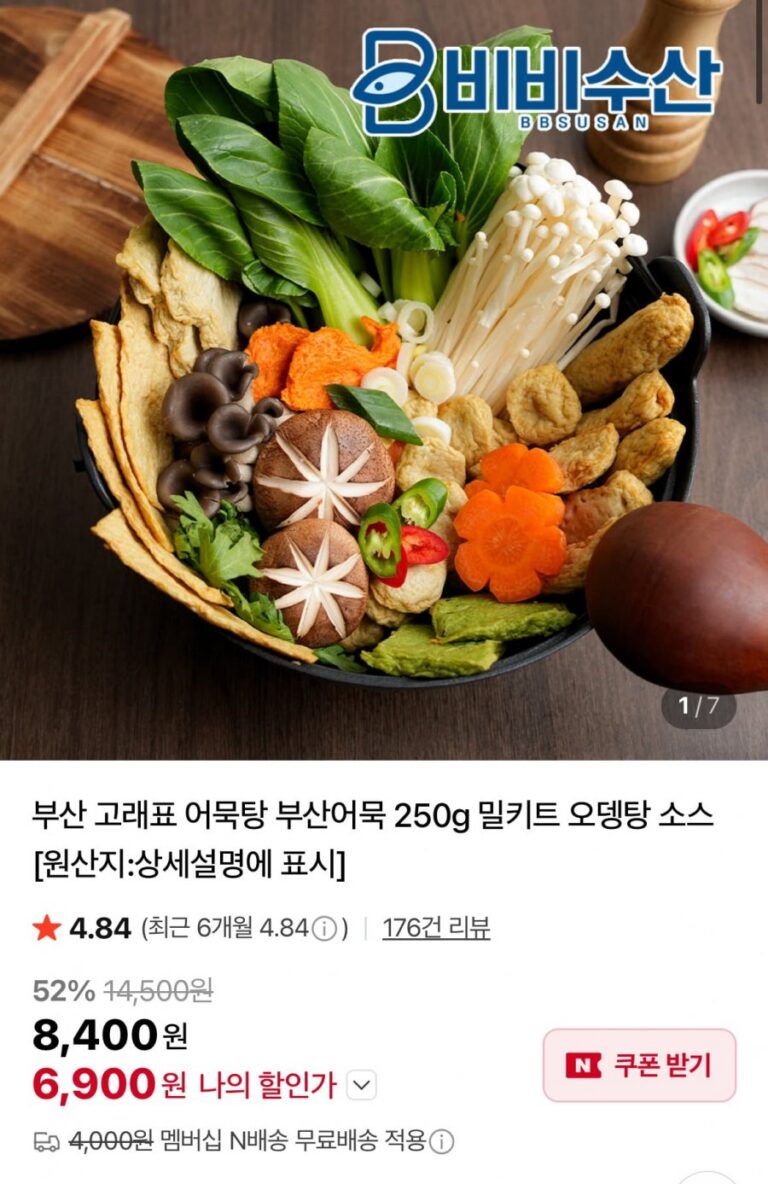Tap the 쿠폰 받기 button
Viewport: 768px width, 1184px height.
(x=639, y=1065)
